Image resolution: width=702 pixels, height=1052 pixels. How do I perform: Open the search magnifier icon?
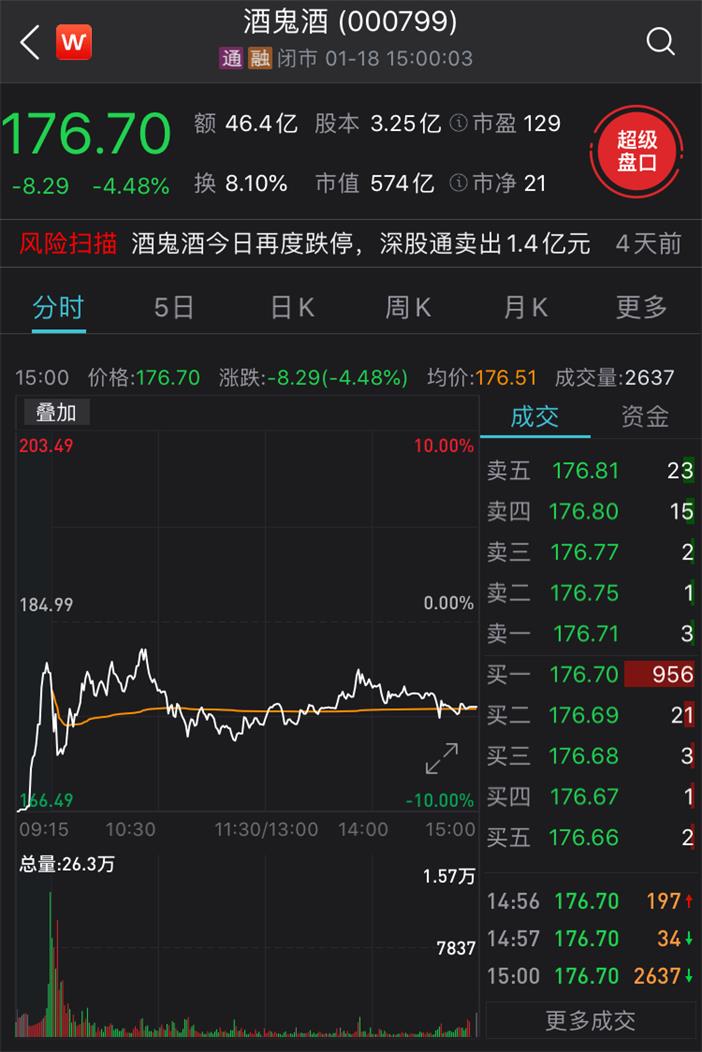point(660,41)
